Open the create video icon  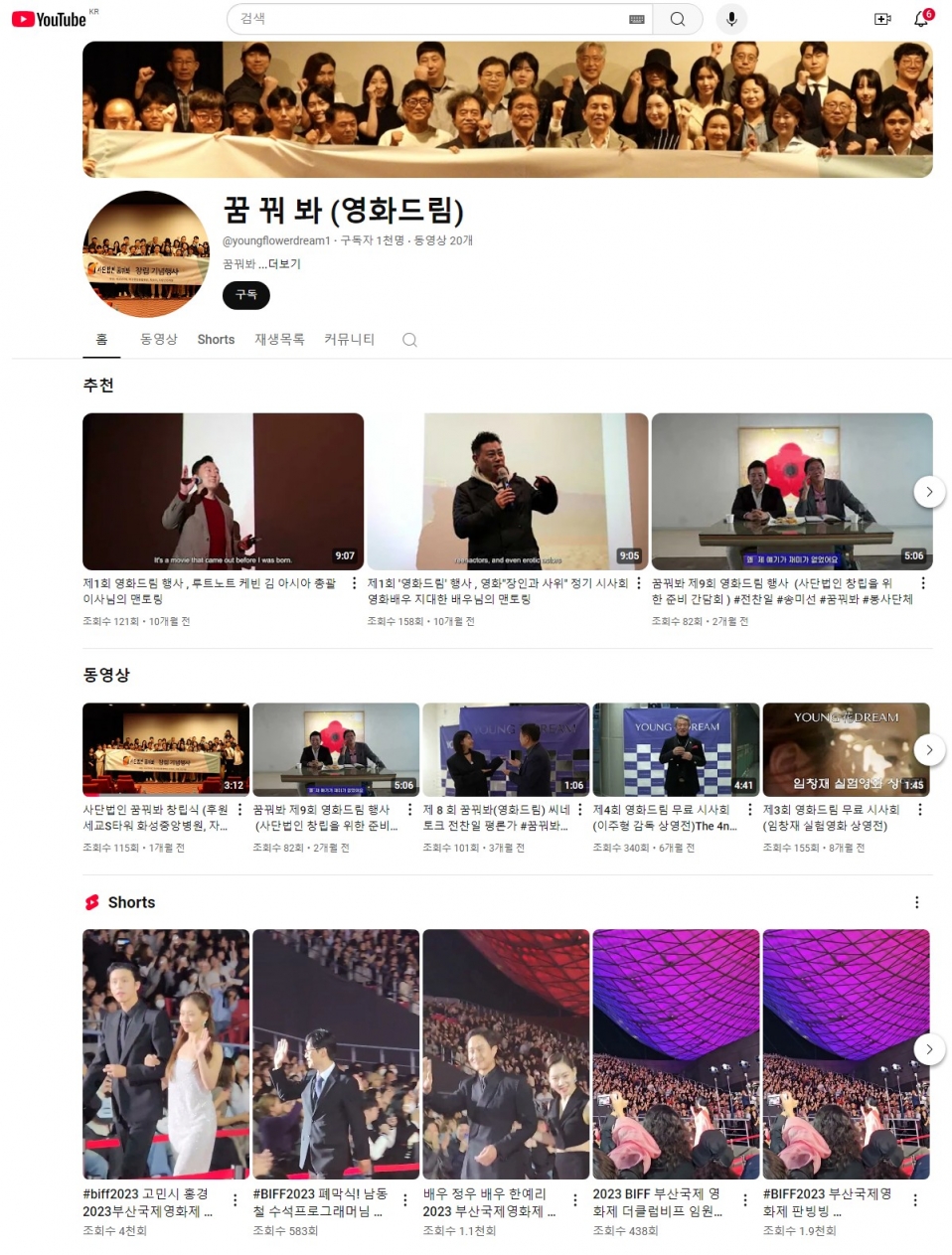pos(881,19)
